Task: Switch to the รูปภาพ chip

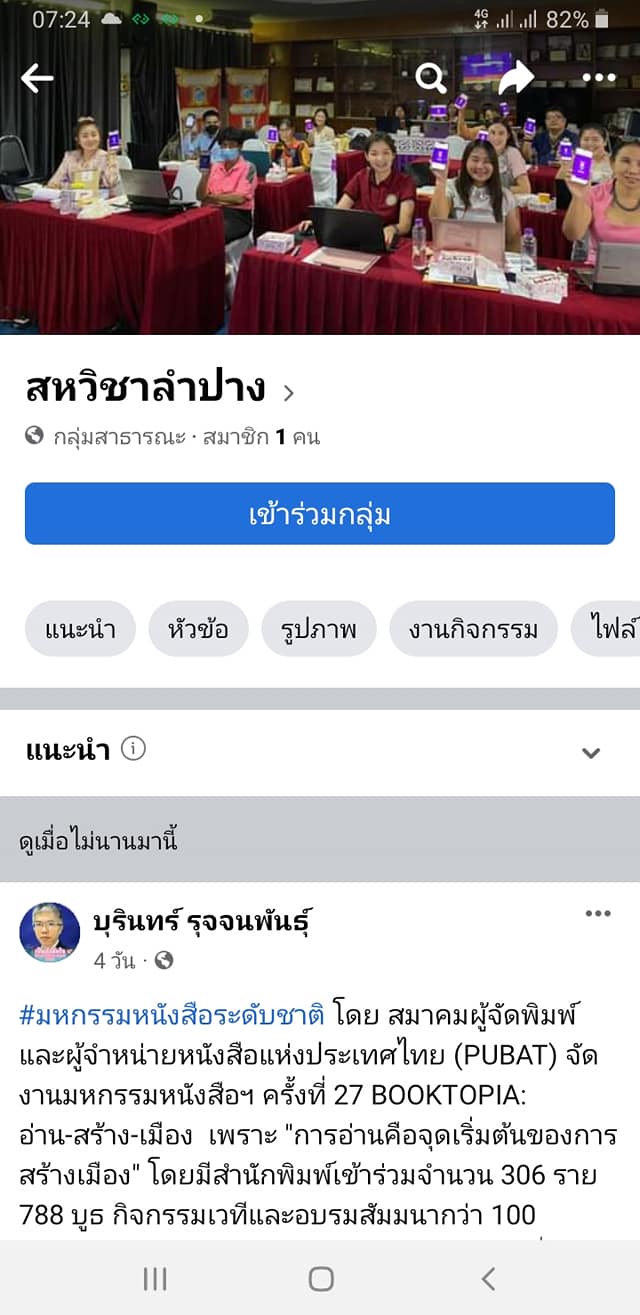Action: pos(319,629)
